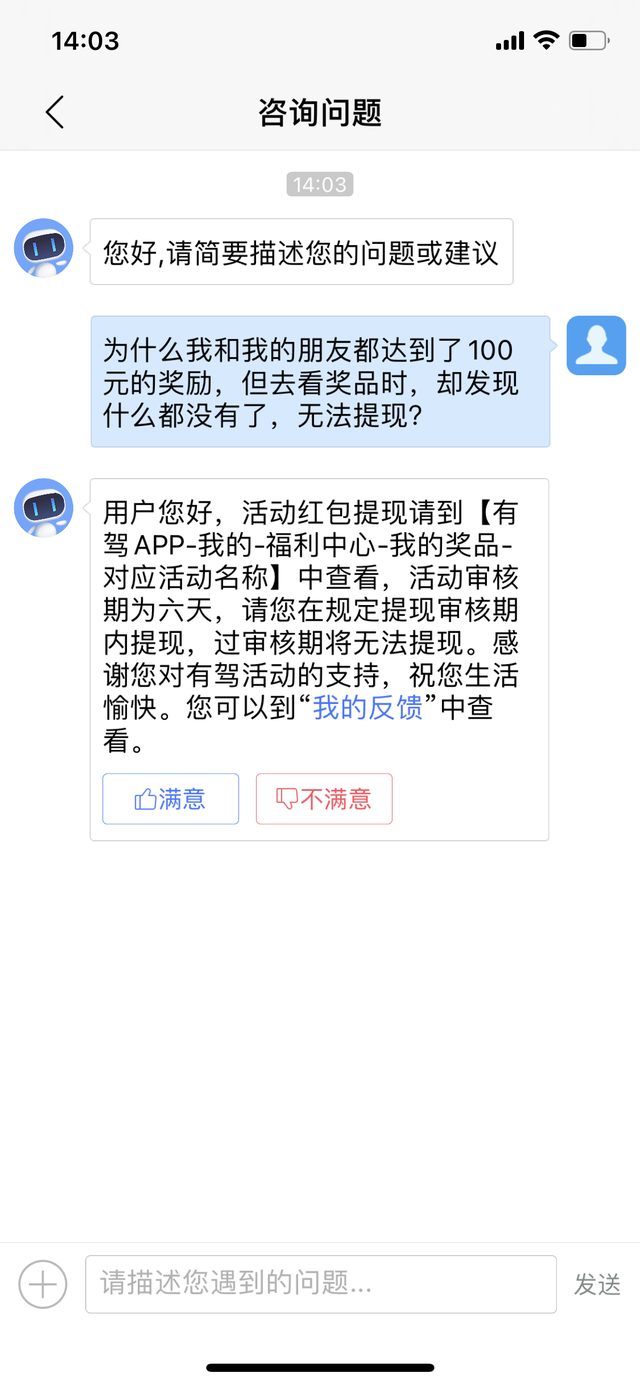Focus the 请描述您遇到的问题 input field

tap(320, 1284)
